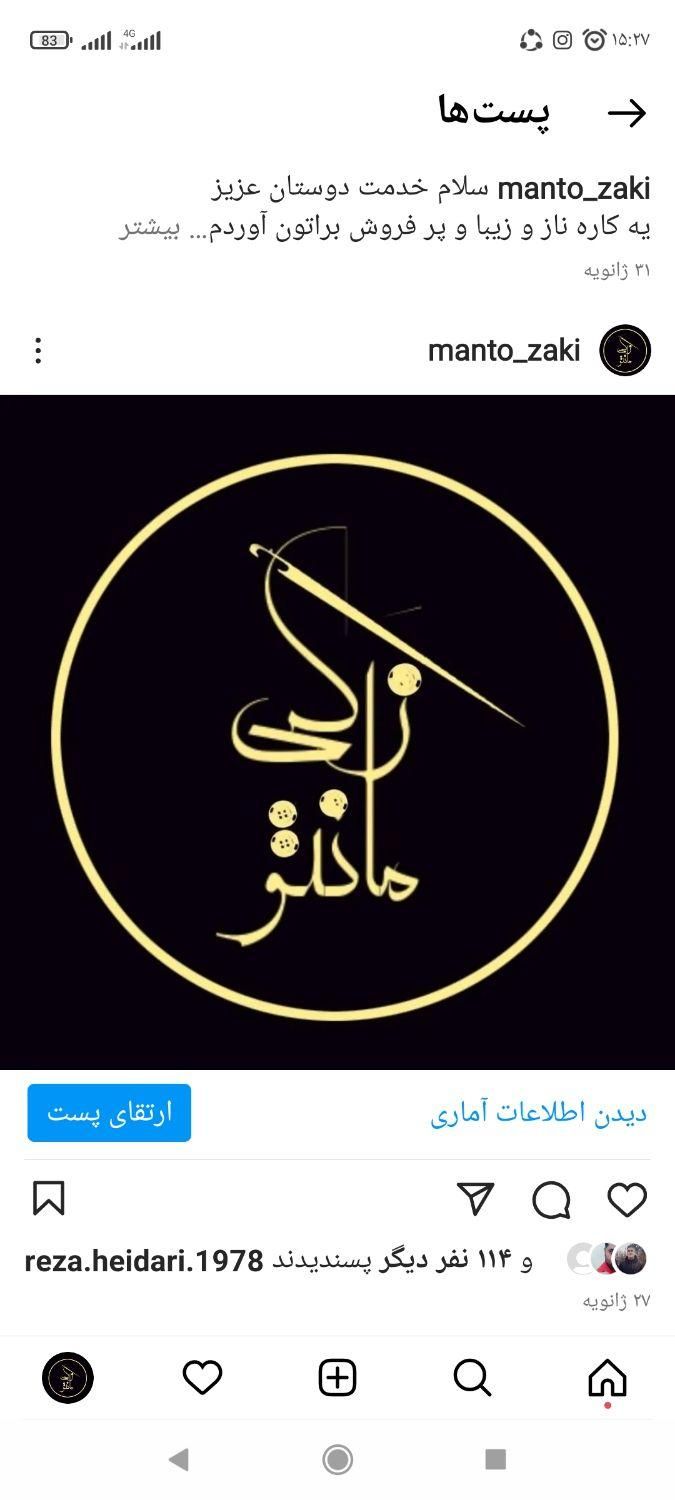
Task: View insights via دیدن اطلاعات آماری
Action: tap(538, 1114)
